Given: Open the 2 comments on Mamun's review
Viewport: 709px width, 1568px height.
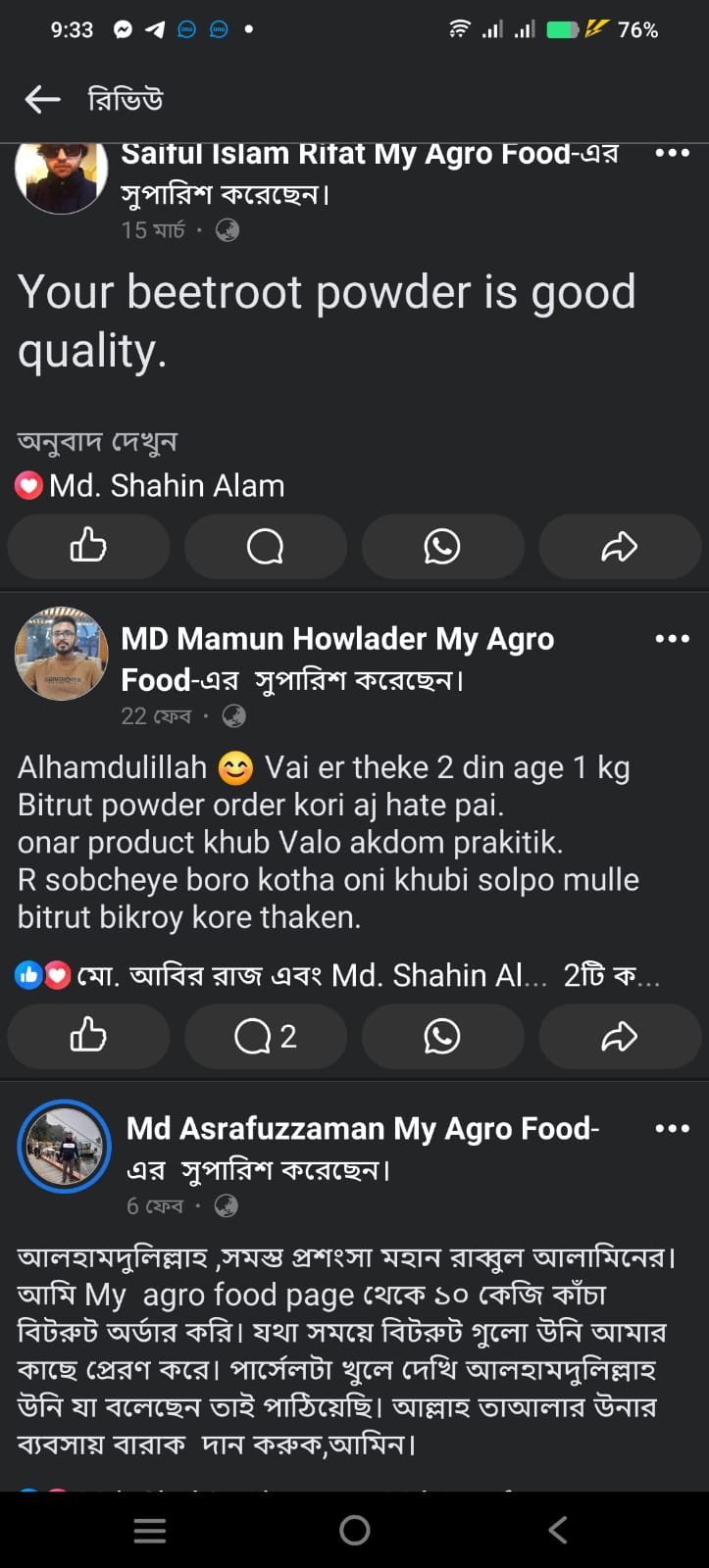Looking at the screenshot, I should pyautogui.click(x=265, y=1036).
